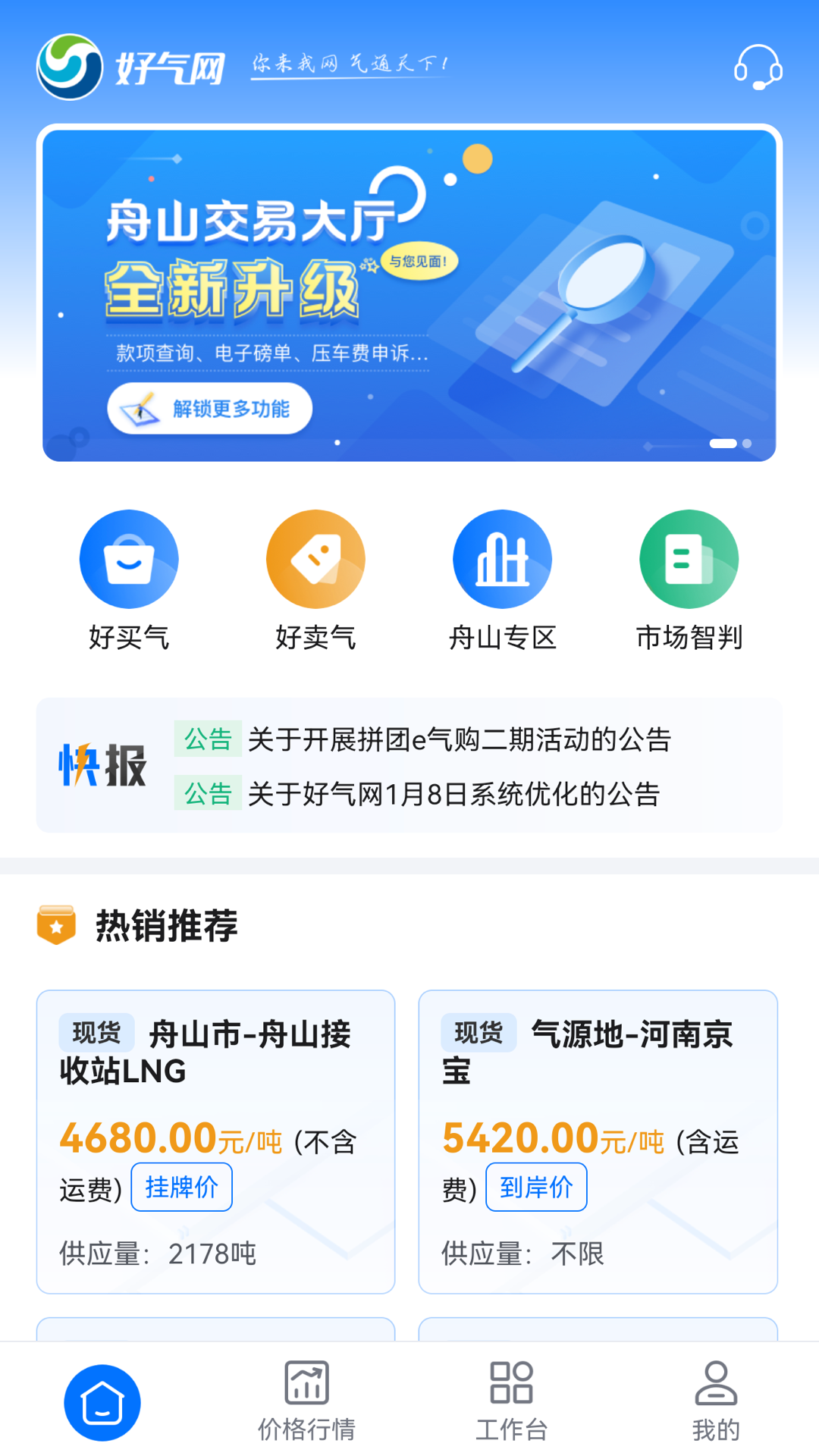The height and width of the screenshot is (1456, 819).
Task: Enter 舟山专区 via chart icon
Action: [x=503, y=558]
